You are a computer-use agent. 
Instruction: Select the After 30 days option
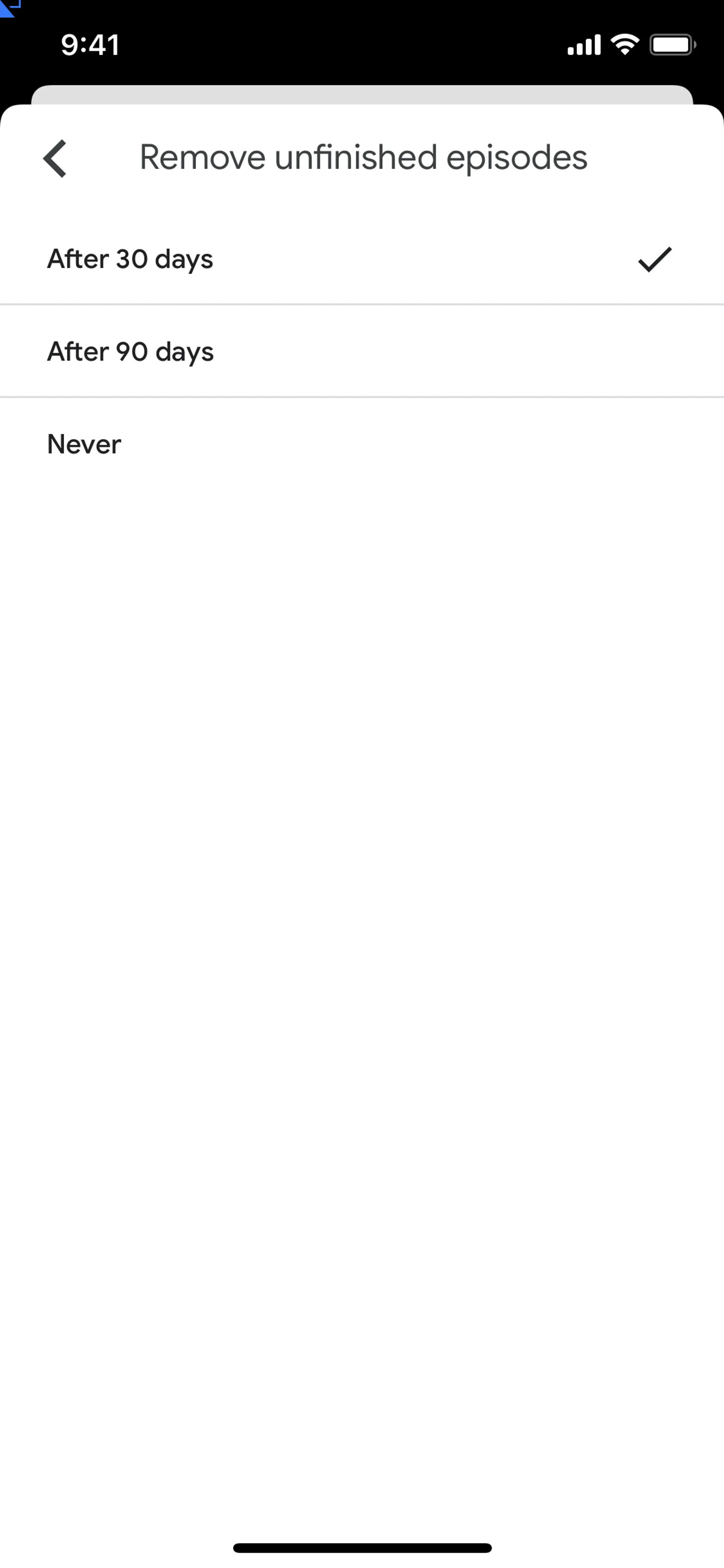pyautogui.click(x=131, y=259)
